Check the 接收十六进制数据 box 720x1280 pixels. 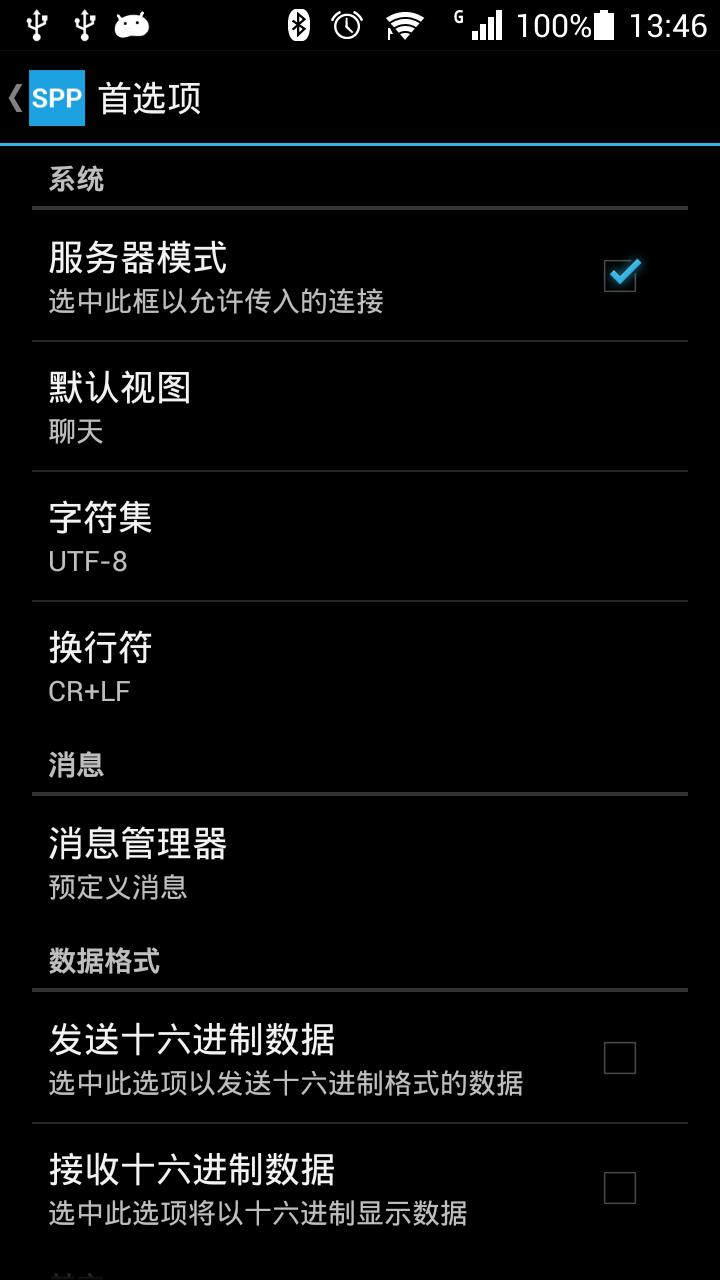click(619, 1188)
